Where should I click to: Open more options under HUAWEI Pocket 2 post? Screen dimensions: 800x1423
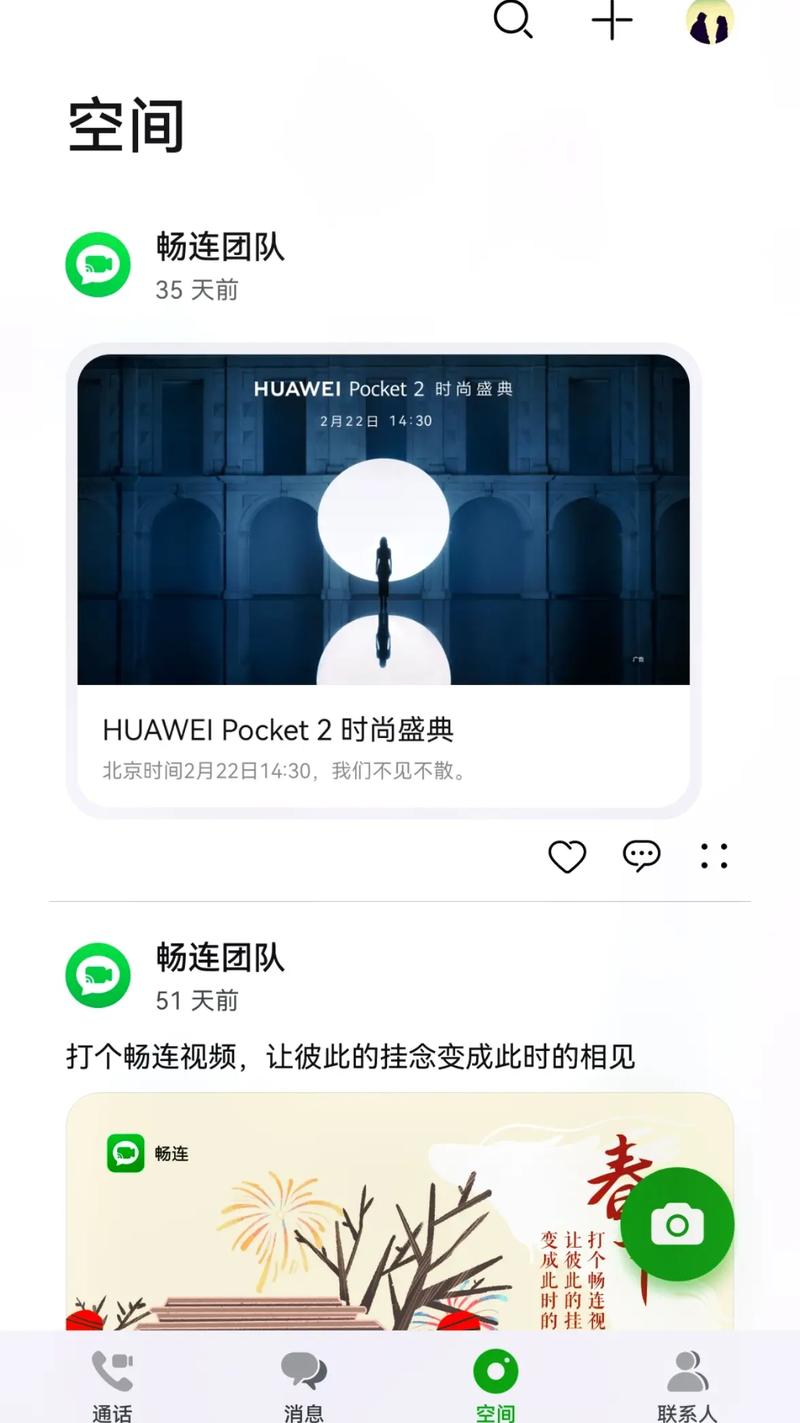coord(714,856)
